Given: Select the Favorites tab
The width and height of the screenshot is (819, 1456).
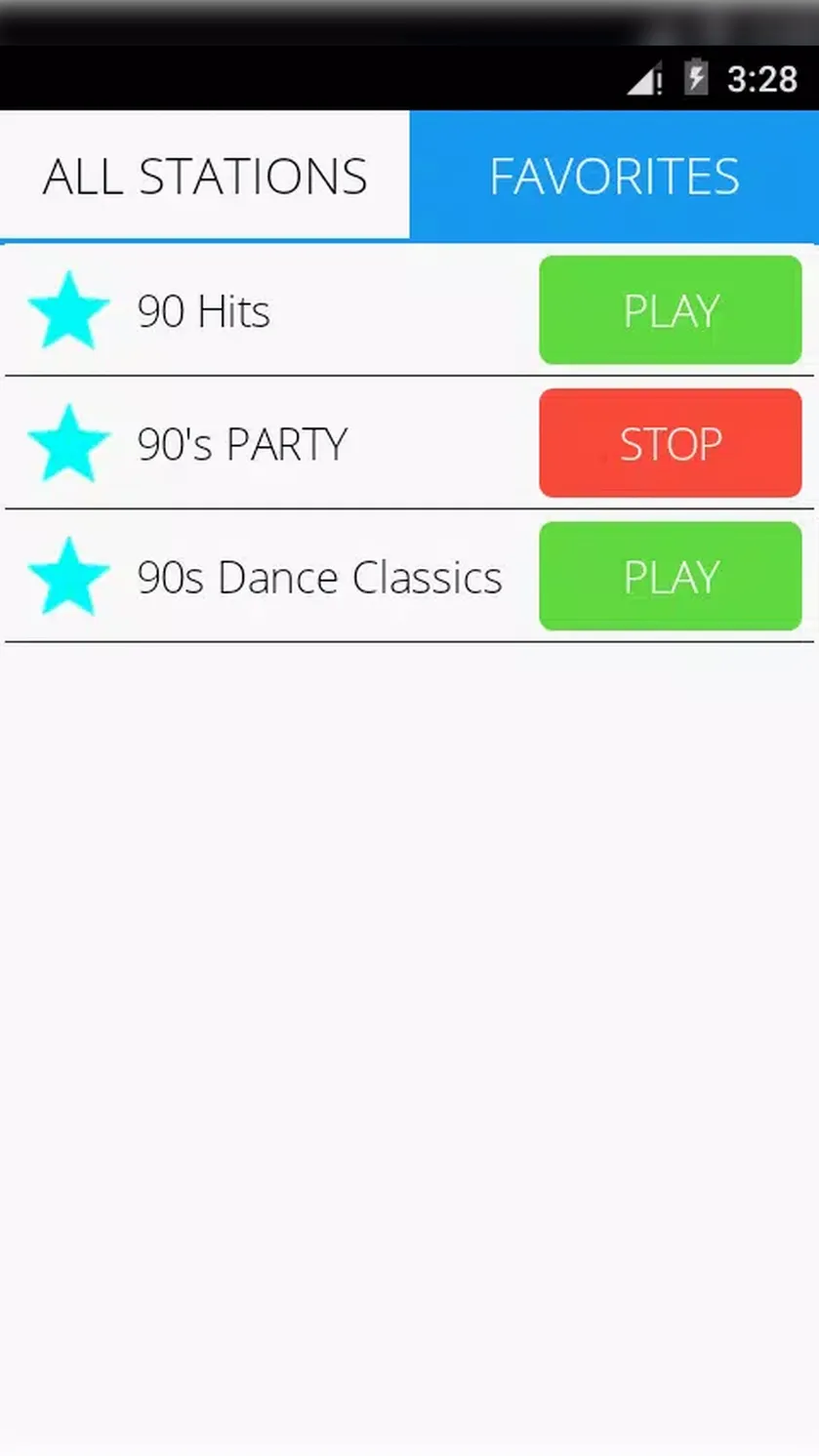Looking at the screenshot, I should click(614, 176).
